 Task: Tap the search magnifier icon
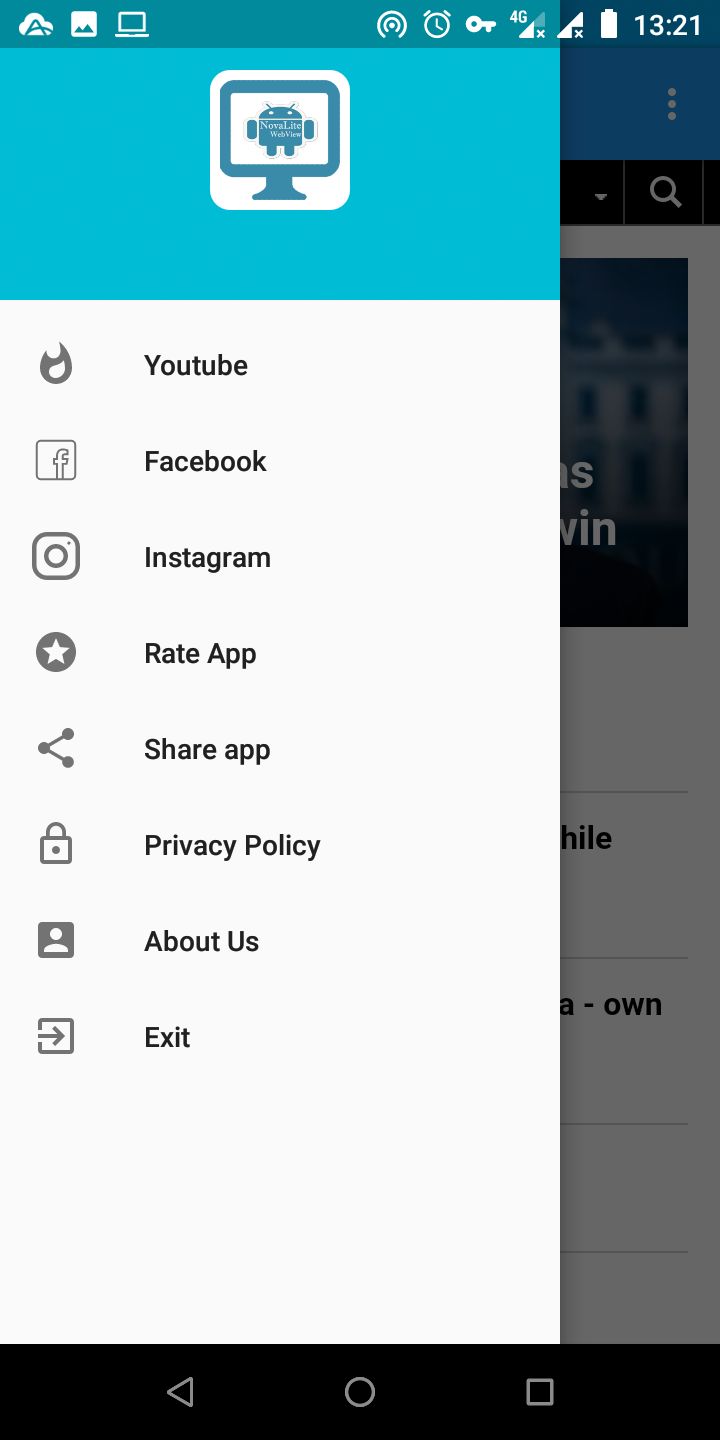tap(665, 192)
